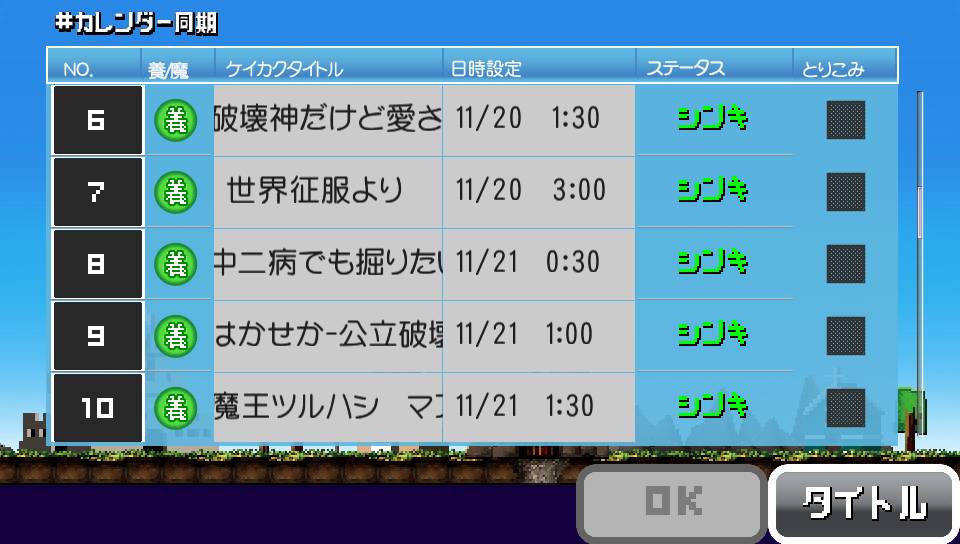Image resolution: width=960 pixels, height=544 pixels.
Task: Select plan entry 中二病でも掘りたい
Action: coord(327,263)
